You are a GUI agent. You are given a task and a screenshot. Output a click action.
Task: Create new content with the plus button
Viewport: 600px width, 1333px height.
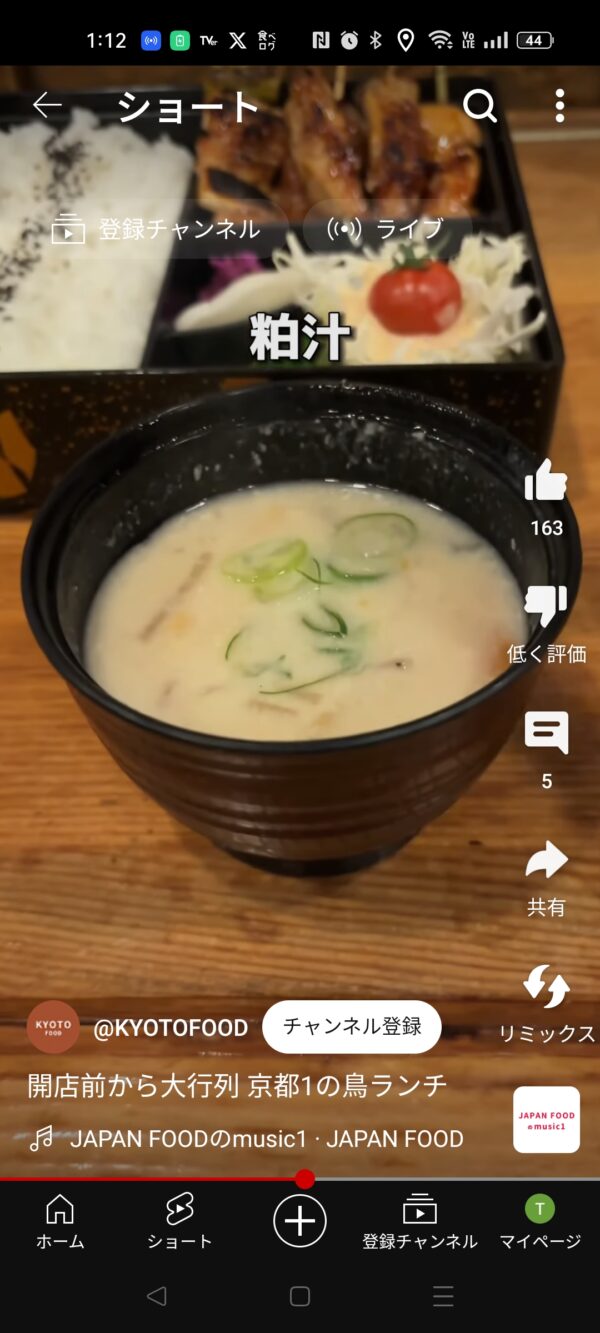tap(300, 1221)
